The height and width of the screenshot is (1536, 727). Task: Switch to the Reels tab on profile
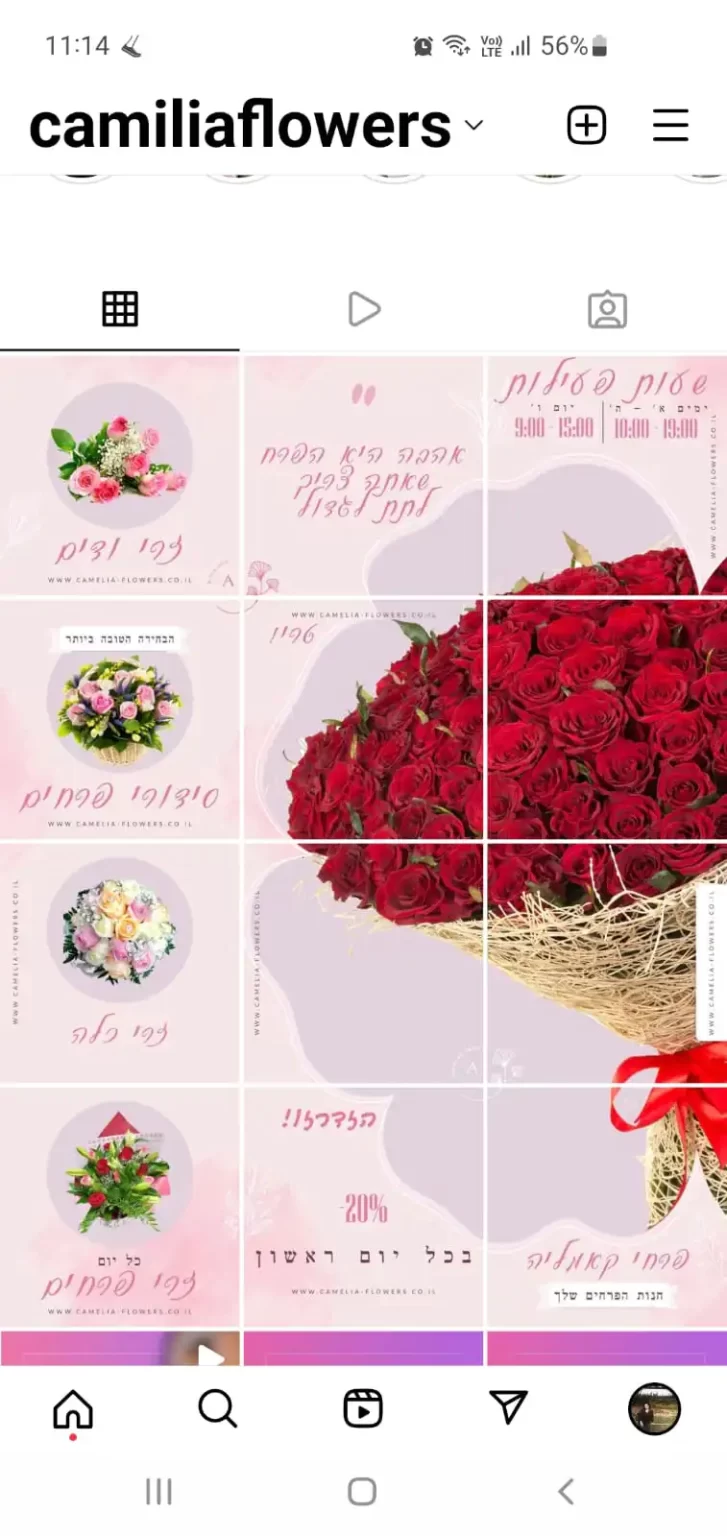click(363, 310)
